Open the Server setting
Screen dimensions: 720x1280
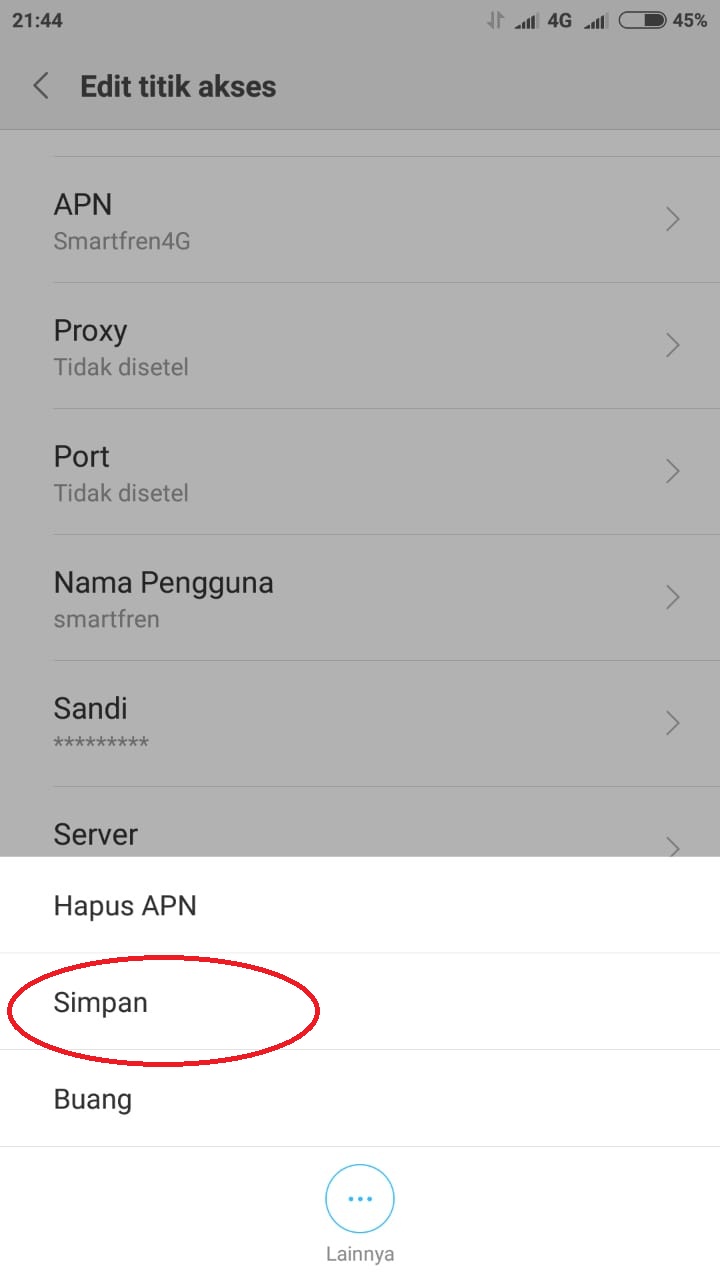[x=360, y=822]
